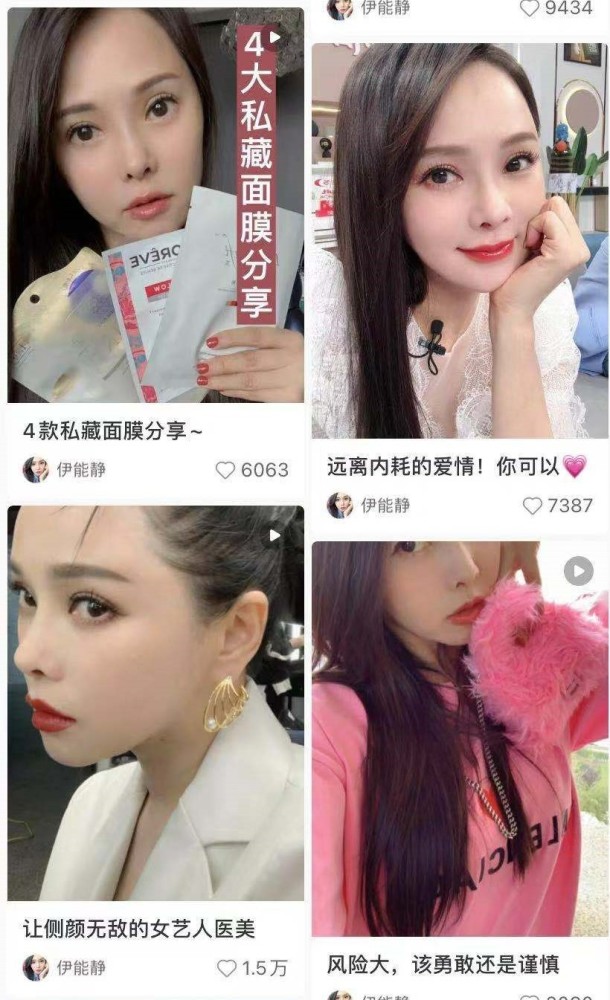Image resolution: width=610 pixels, height=1000 pixels.
Task: Like the post with 7387 likes
Action: (532, 506)
